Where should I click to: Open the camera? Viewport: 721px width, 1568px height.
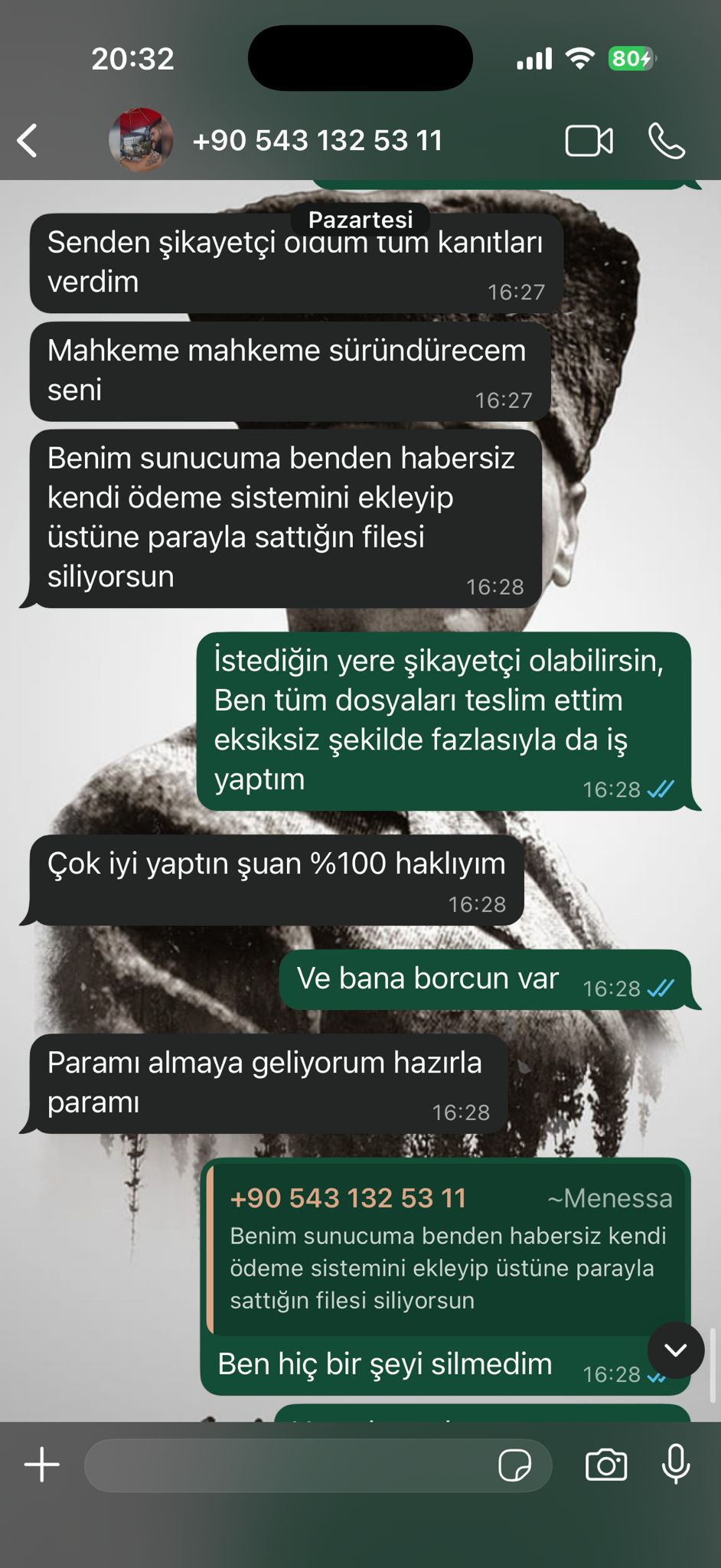pos(606,1465)
